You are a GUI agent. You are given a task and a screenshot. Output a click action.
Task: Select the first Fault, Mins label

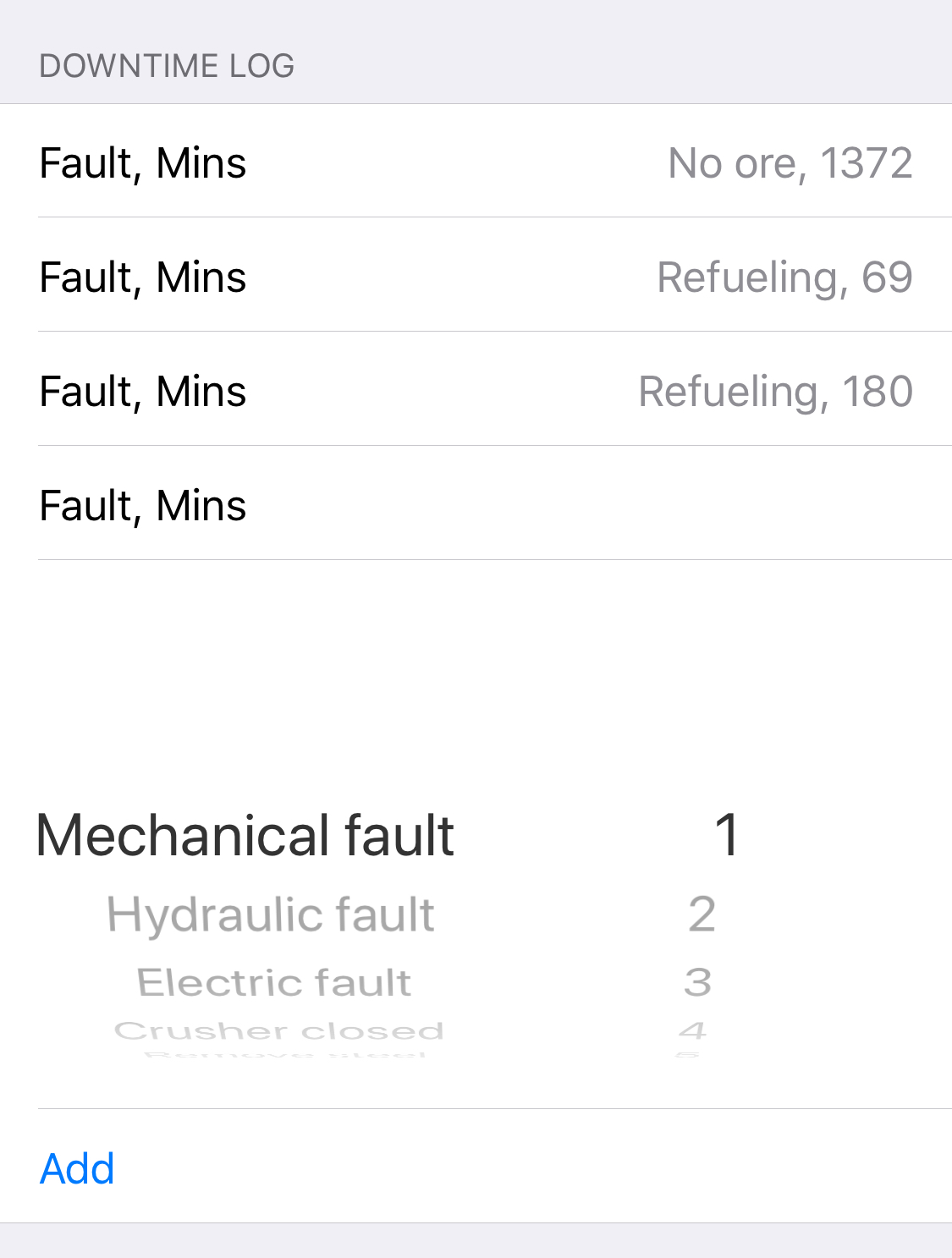pos(142,162)
